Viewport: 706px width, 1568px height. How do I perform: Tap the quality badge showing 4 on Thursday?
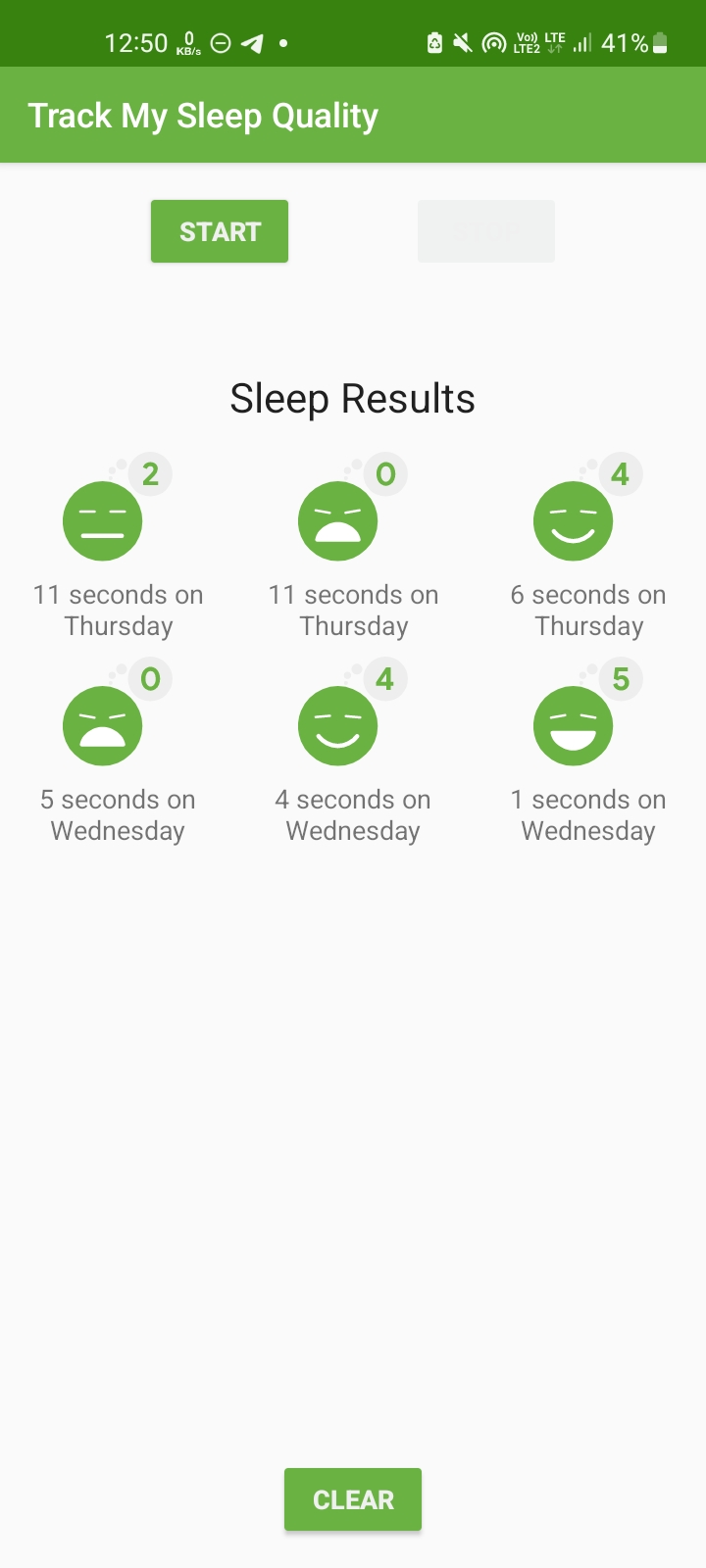pyautogui.click(x=620, y=474)
